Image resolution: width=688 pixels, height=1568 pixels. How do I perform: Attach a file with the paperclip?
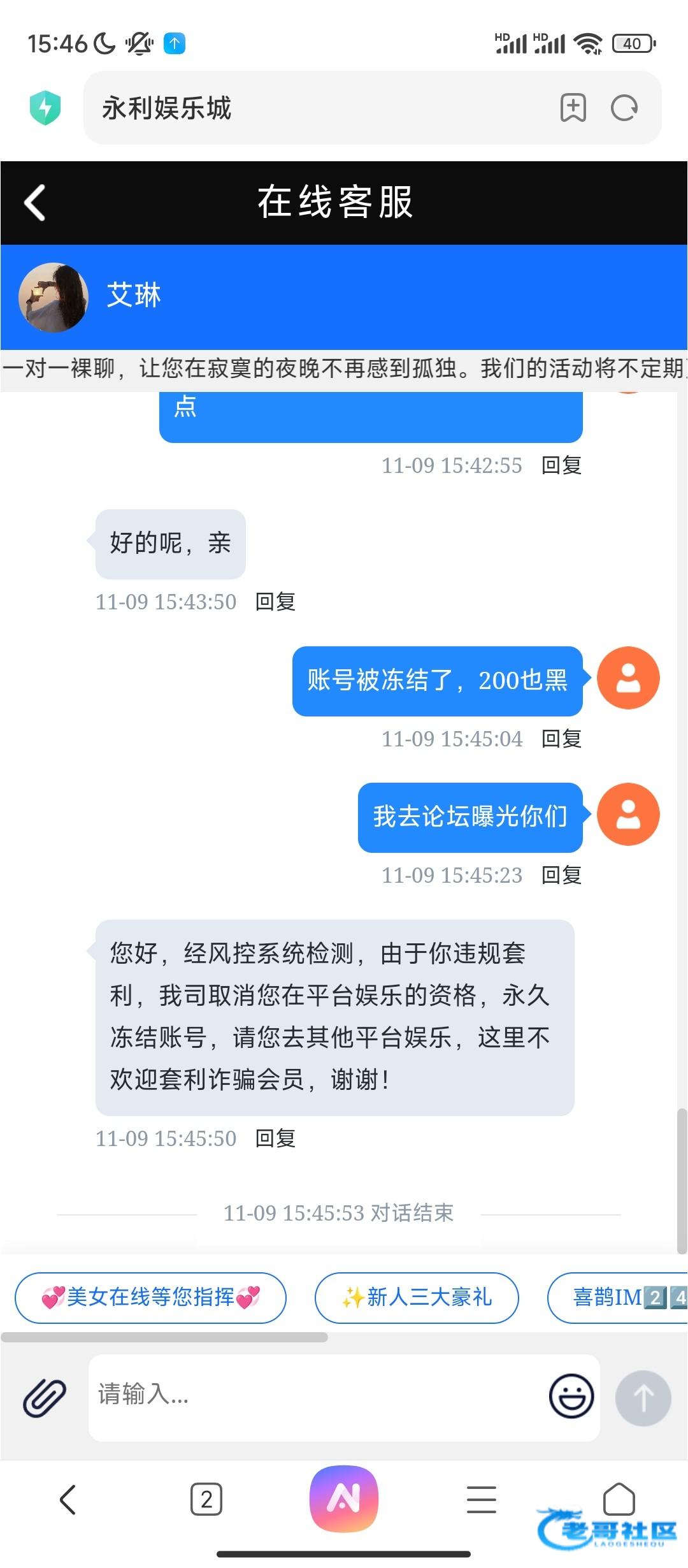pos(44,1398)
